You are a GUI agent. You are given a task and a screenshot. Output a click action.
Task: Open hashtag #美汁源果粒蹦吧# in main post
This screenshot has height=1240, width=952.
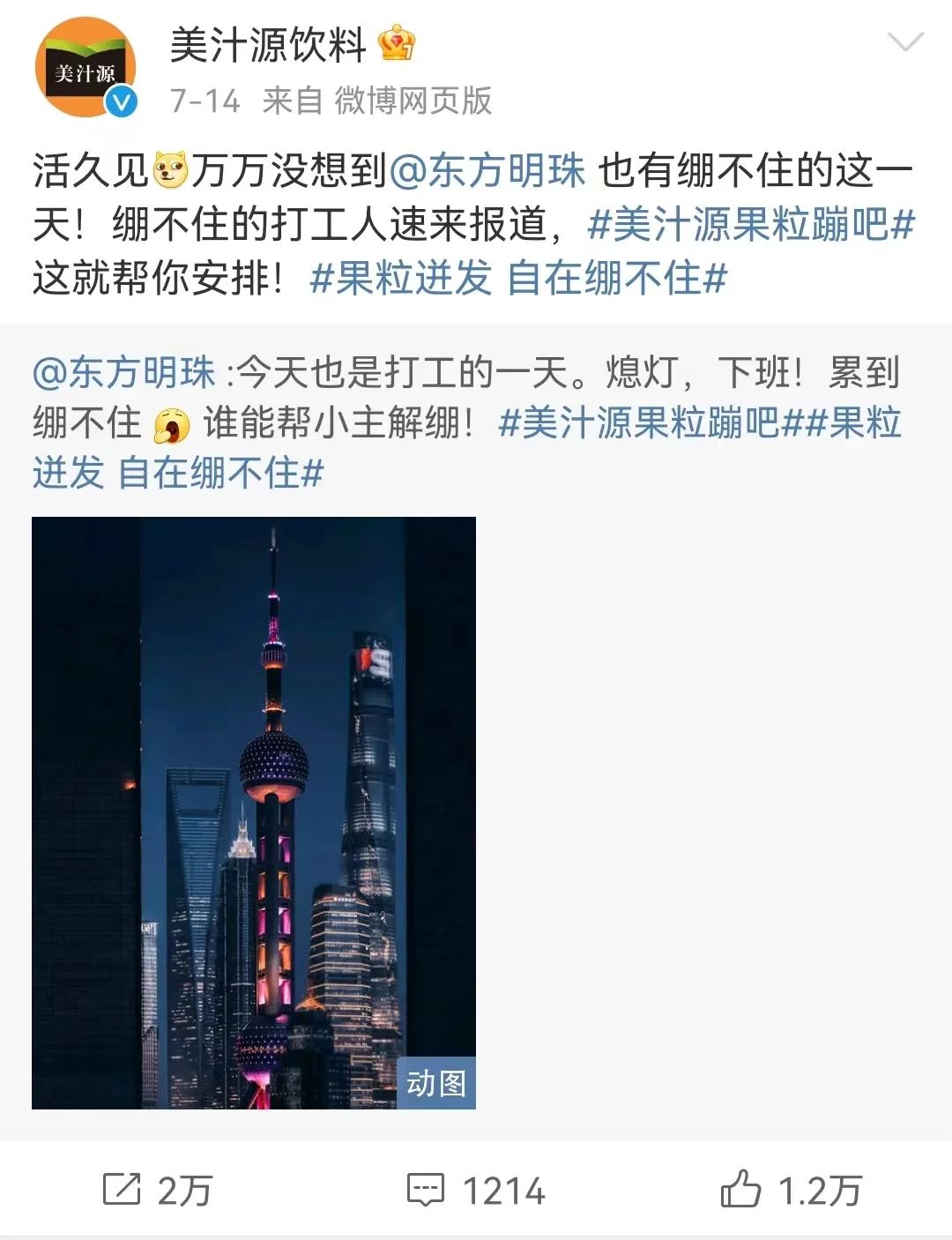click(751, 225)
